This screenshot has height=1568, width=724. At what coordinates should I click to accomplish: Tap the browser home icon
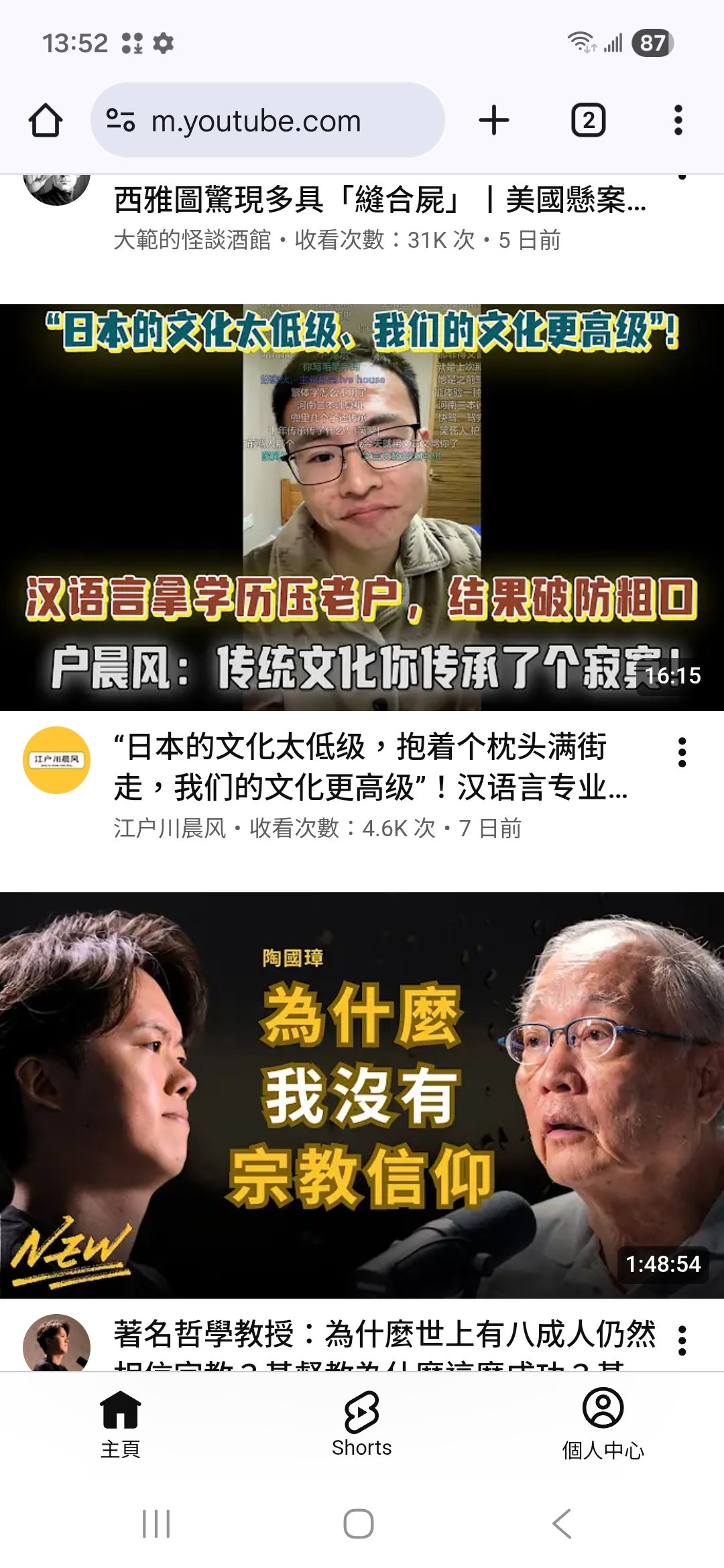tap(46, 121)
